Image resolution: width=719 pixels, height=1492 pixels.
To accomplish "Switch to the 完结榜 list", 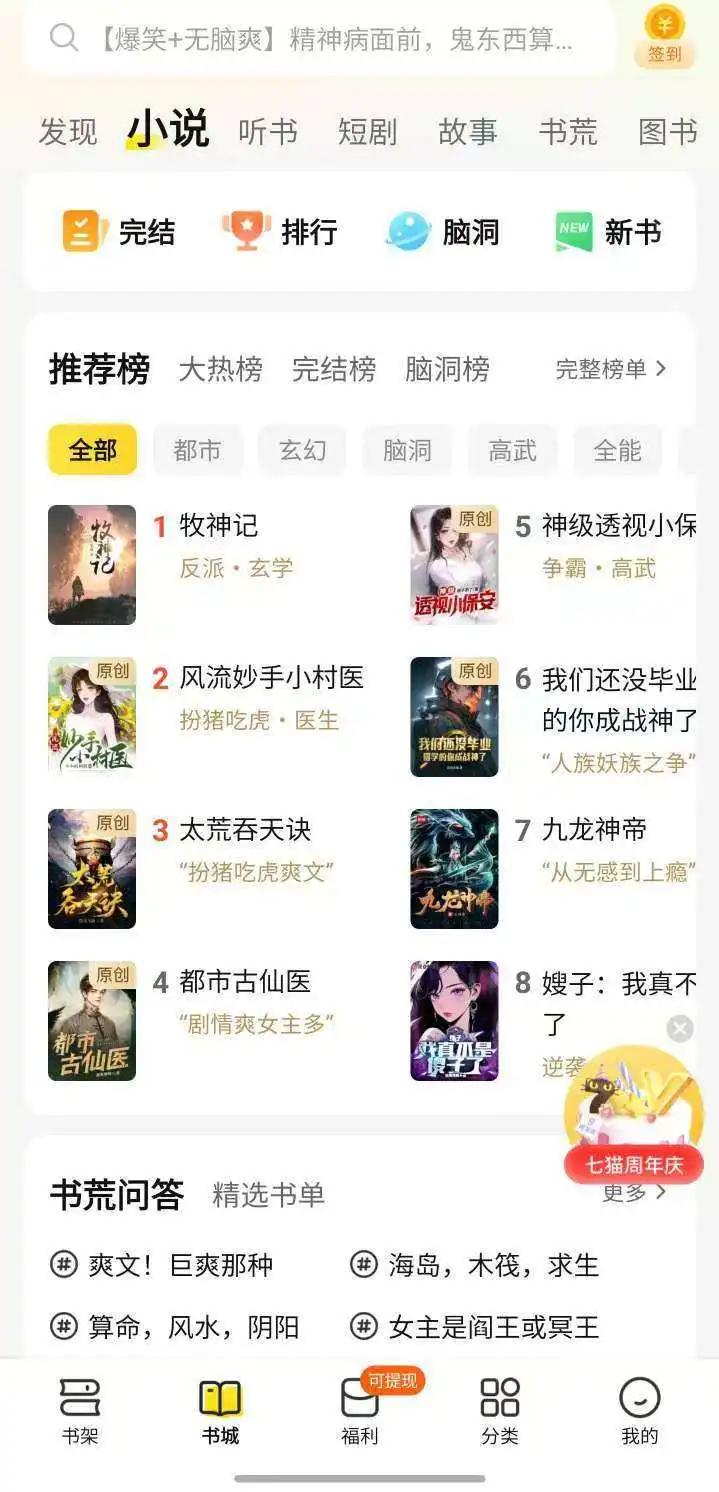I will (x=334, y=369).
